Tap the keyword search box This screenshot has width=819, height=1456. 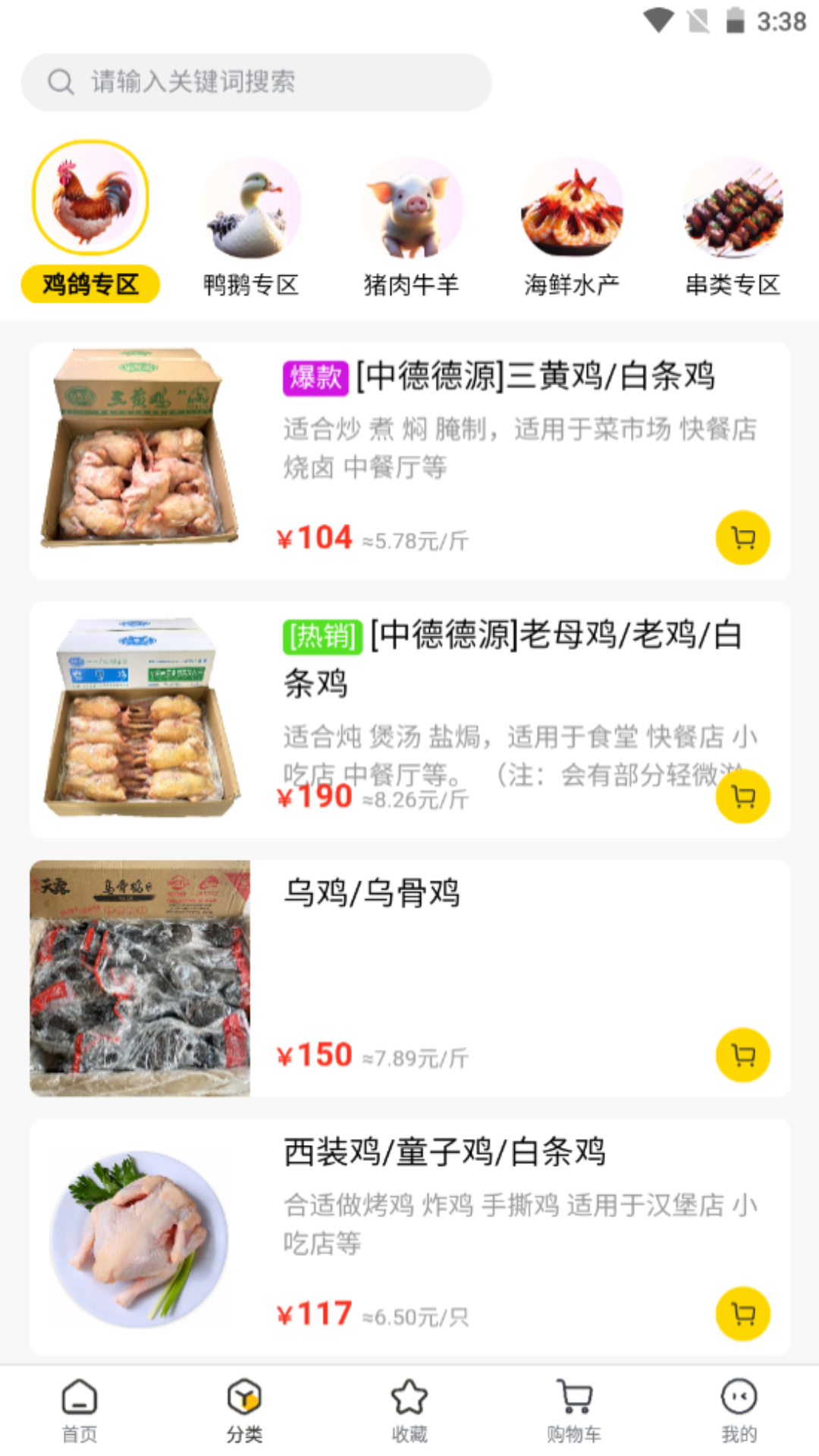[256, 82]
